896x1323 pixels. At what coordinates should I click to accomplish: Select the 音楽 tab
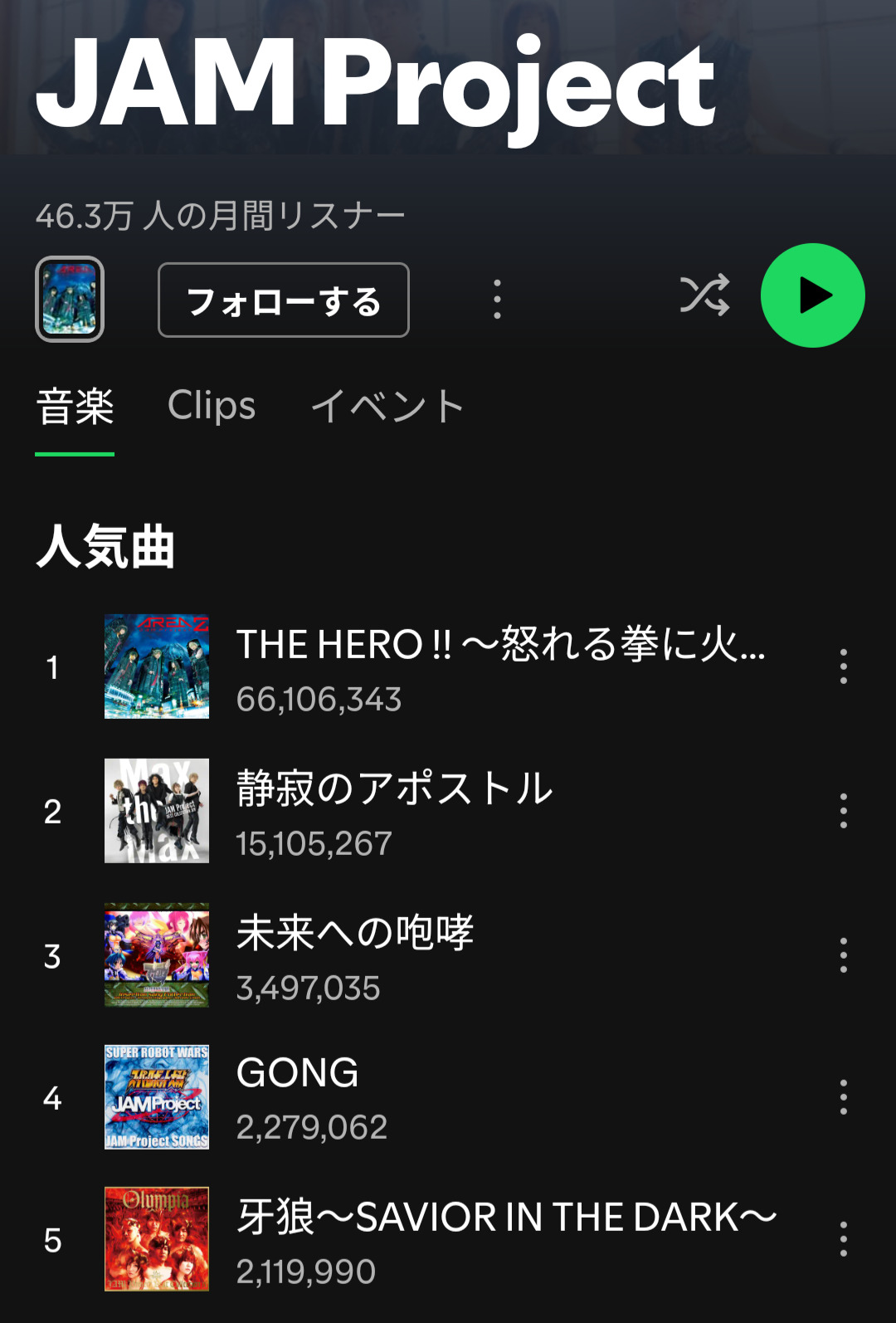pyautogui.click(x=75, y=407)
